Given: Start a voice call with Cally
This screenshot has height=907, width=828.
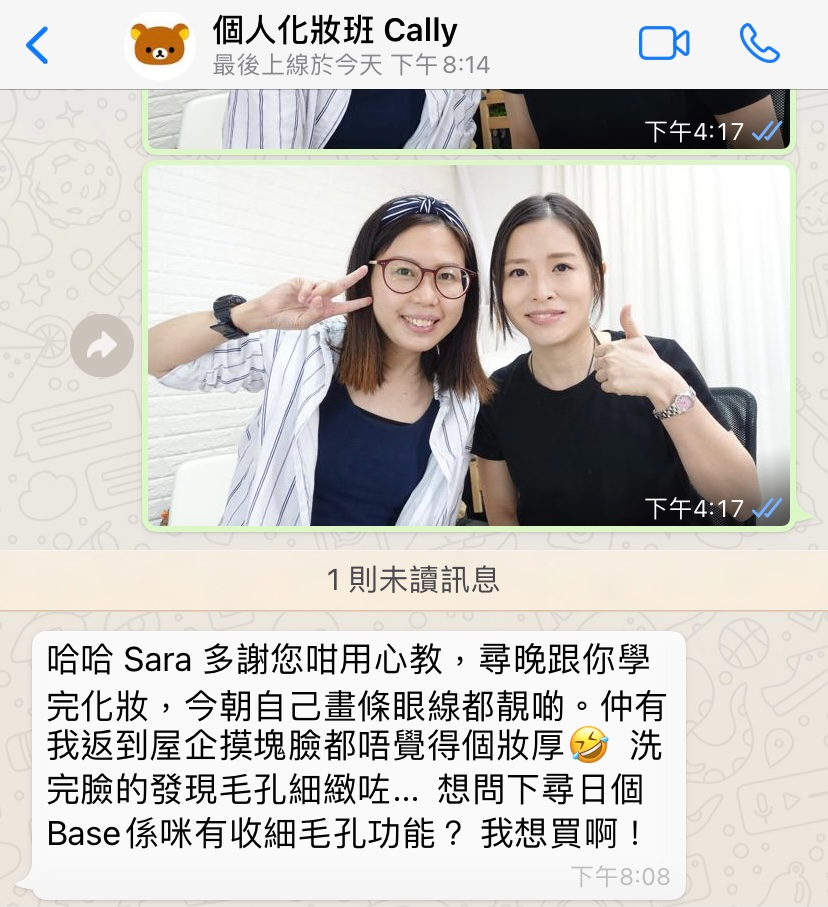Looking at the screenshot, I should [759, 44].
